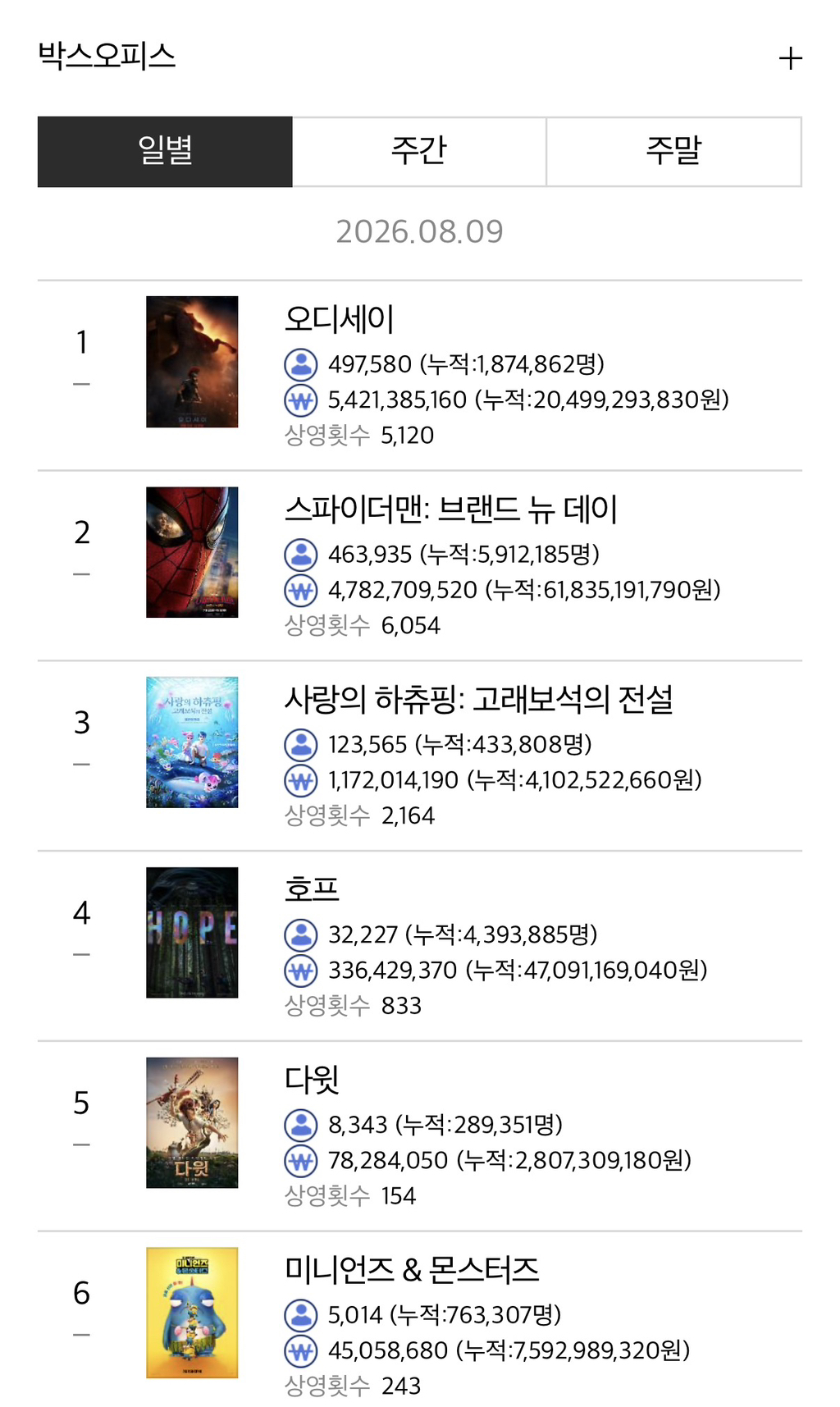Switch to the 주간 tab

[419, 152]
